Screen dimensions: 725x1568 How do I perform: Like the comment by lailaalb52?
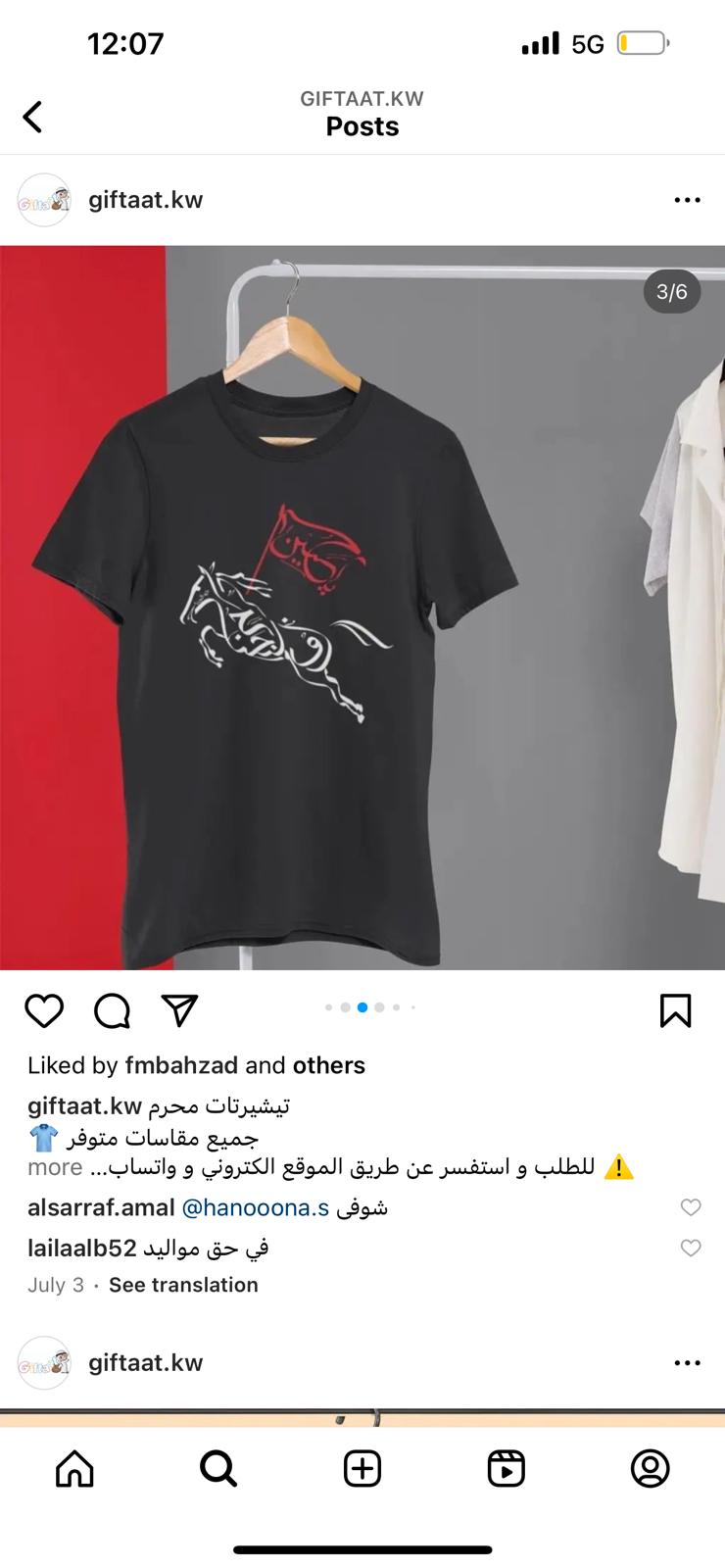pos(691,1248)
